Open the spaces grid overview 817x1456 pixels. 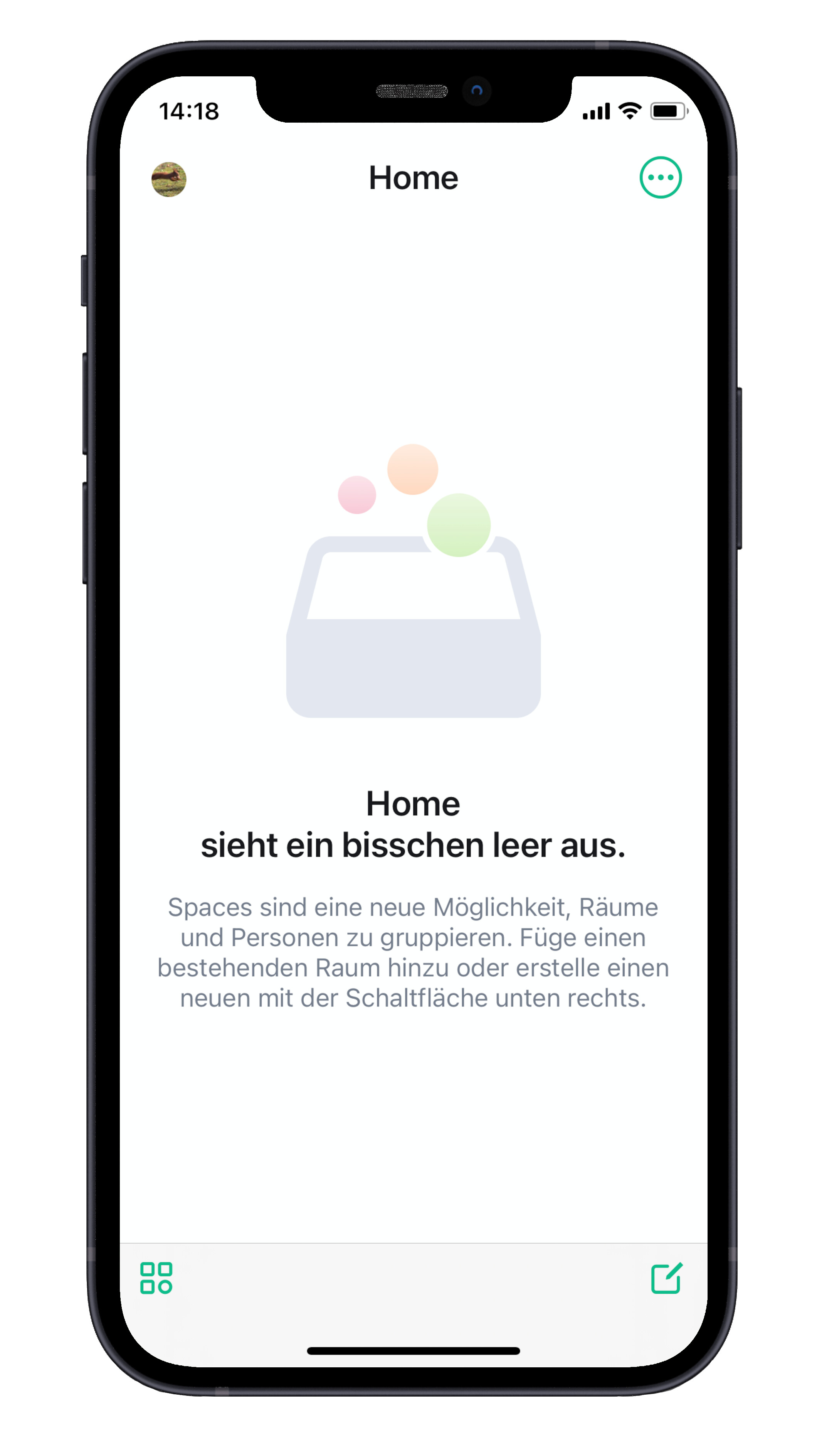(156, 1278)
